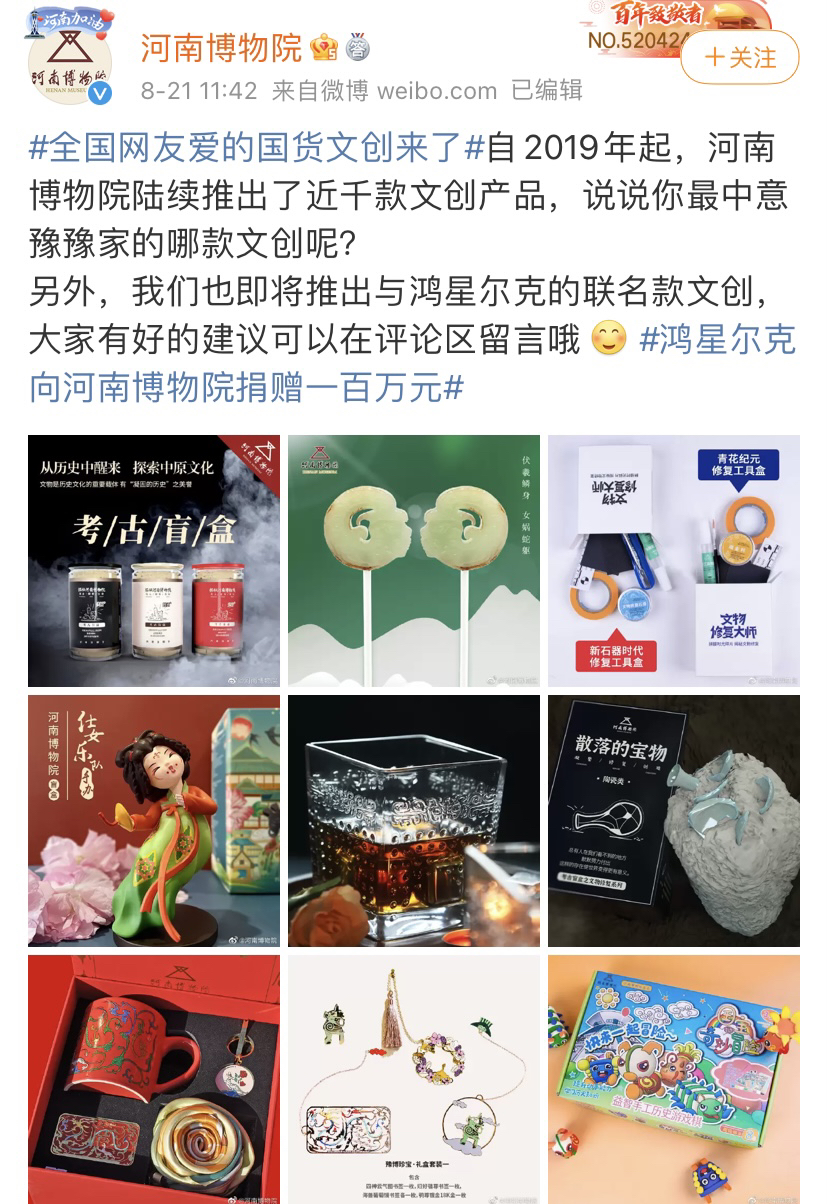View the jade lollipop photo

414,560
